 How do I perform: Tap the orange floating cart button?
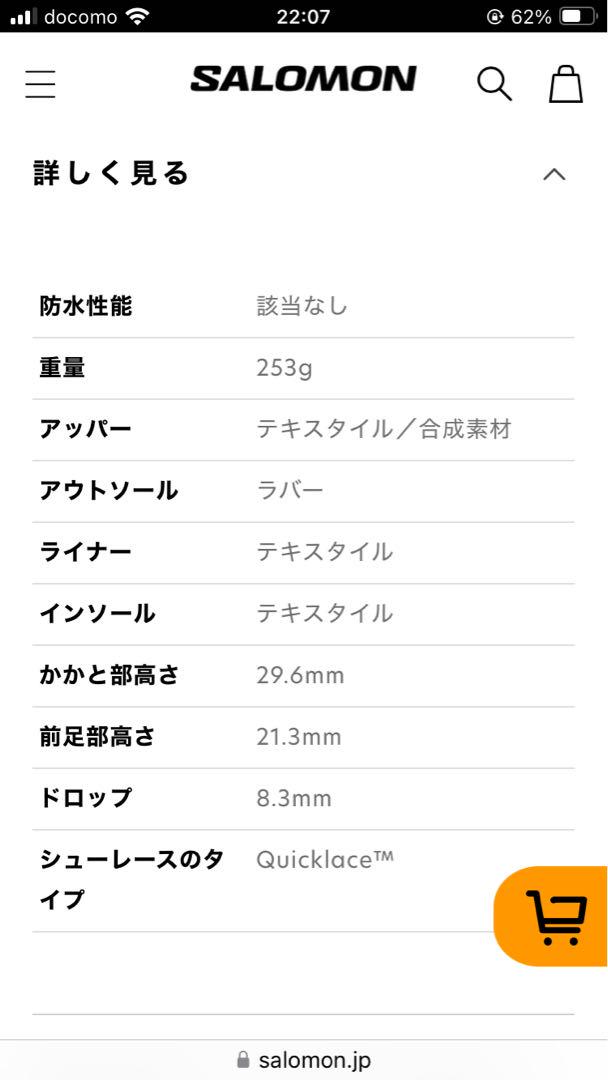pos(551,916)
